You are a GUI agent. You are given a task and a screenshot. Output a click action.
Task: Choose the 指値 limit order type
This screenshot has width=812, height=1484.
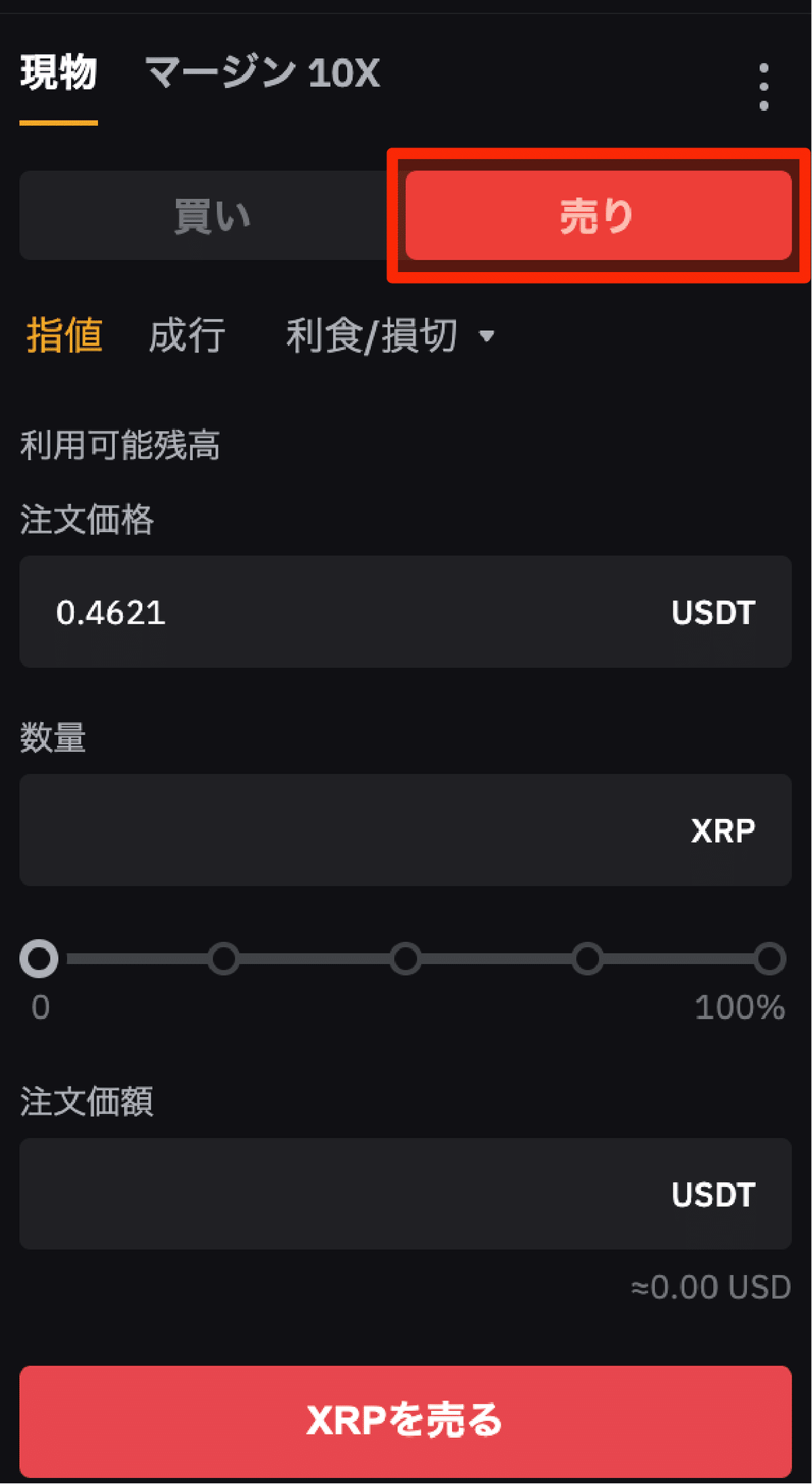pyautogui.click(x=64, y=336)
